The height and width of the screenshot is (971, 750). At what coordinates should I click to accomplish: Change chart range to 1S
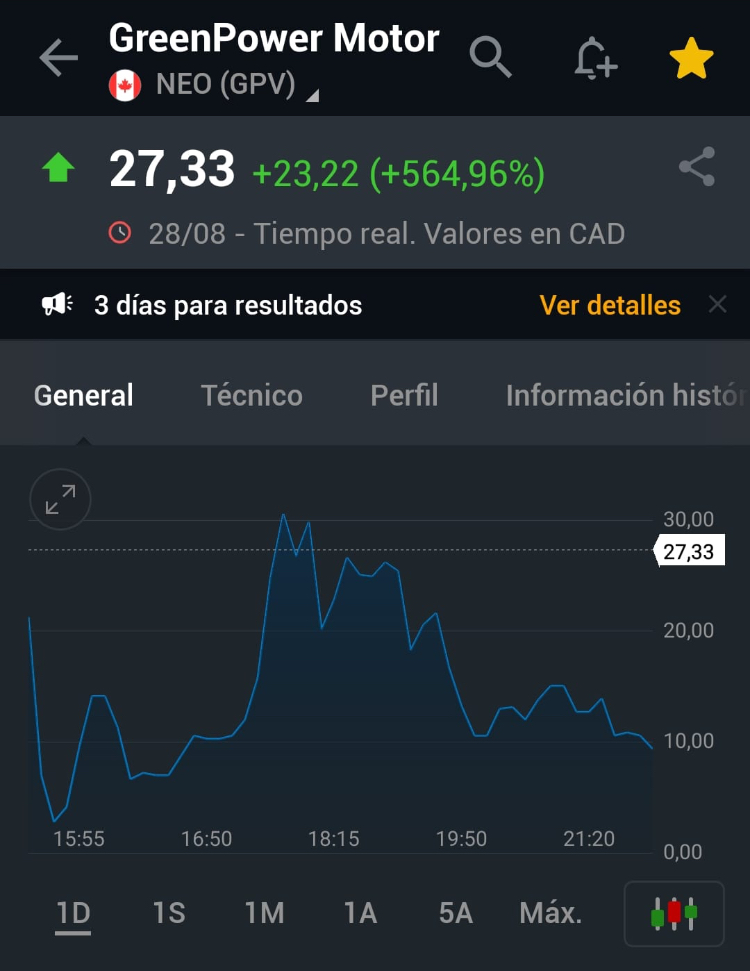pos(168,913)
